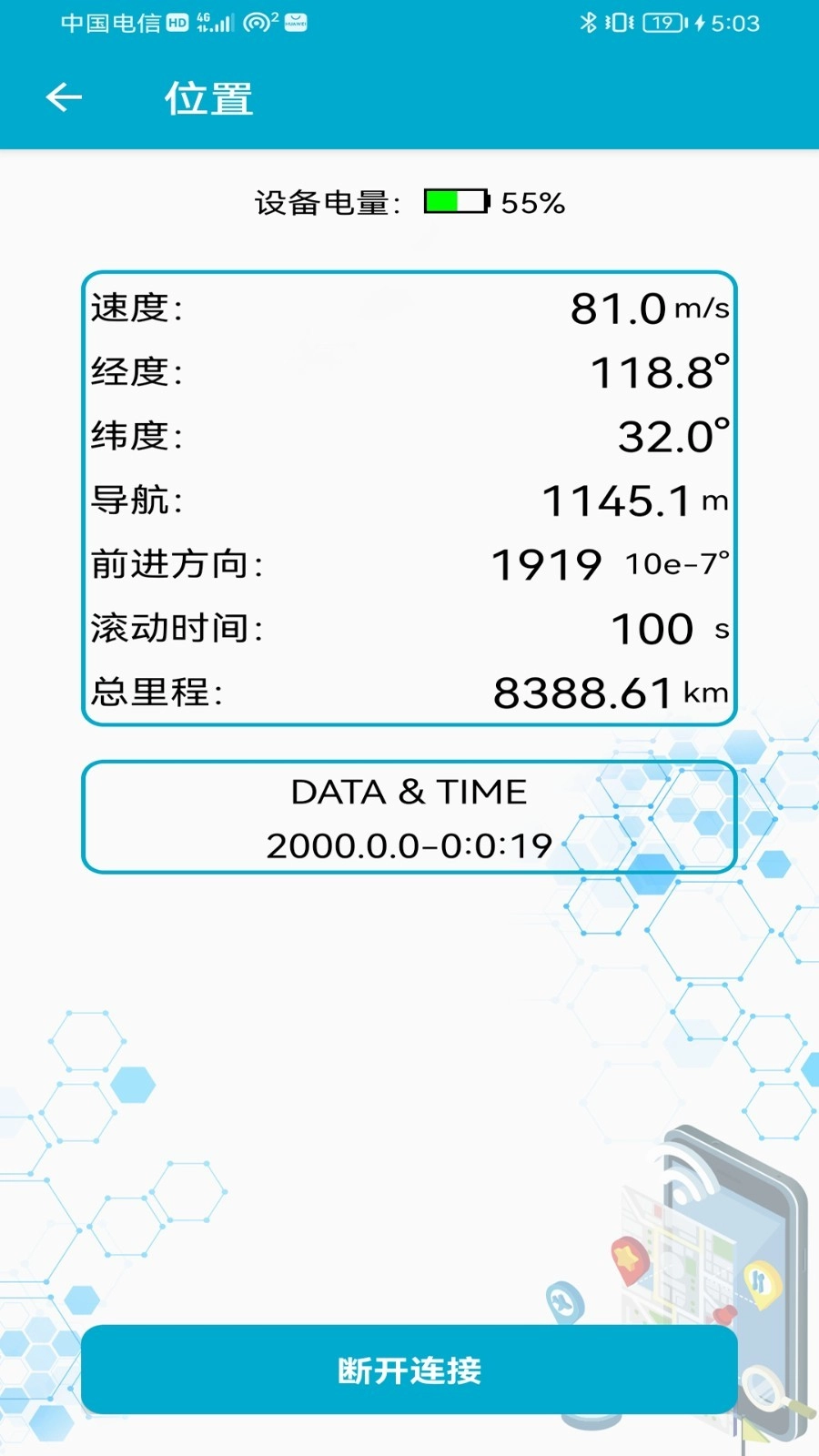
Task: Tap the timestamp 2000.0.0-0:0:19
Action: click(x=408, y=846)
